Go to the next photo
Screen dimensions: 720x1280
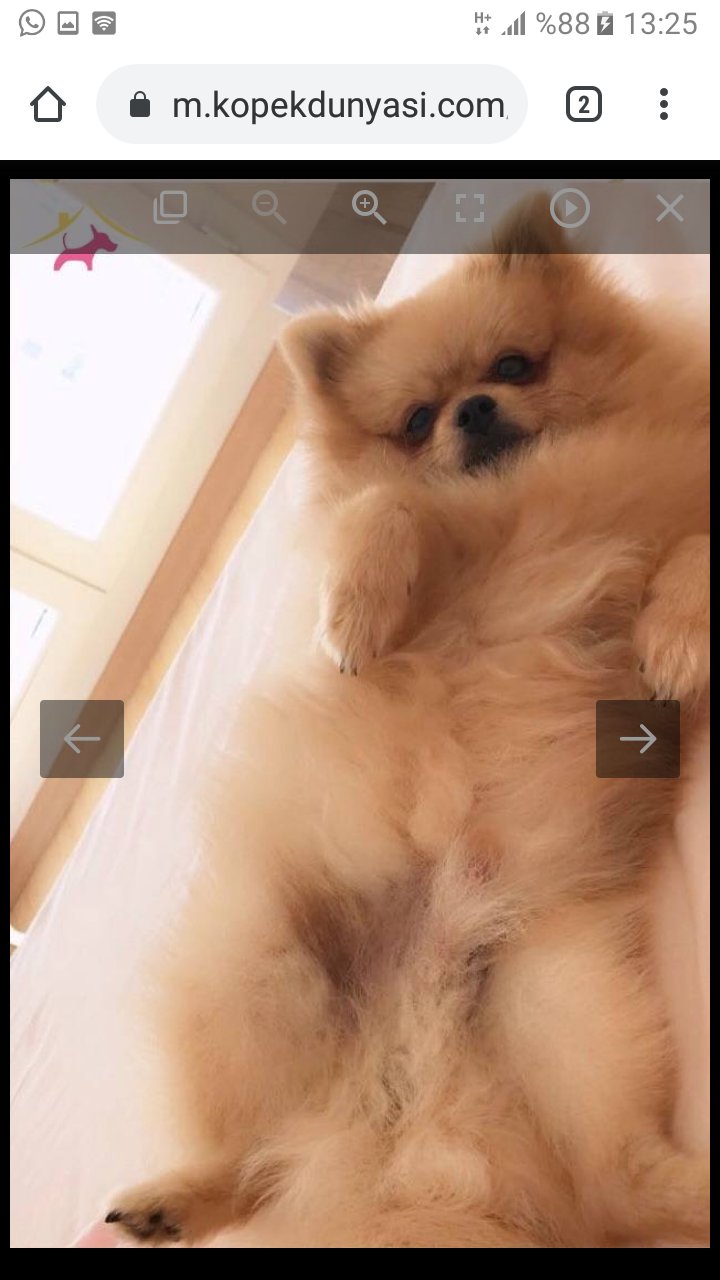click(x=638, y=739)
